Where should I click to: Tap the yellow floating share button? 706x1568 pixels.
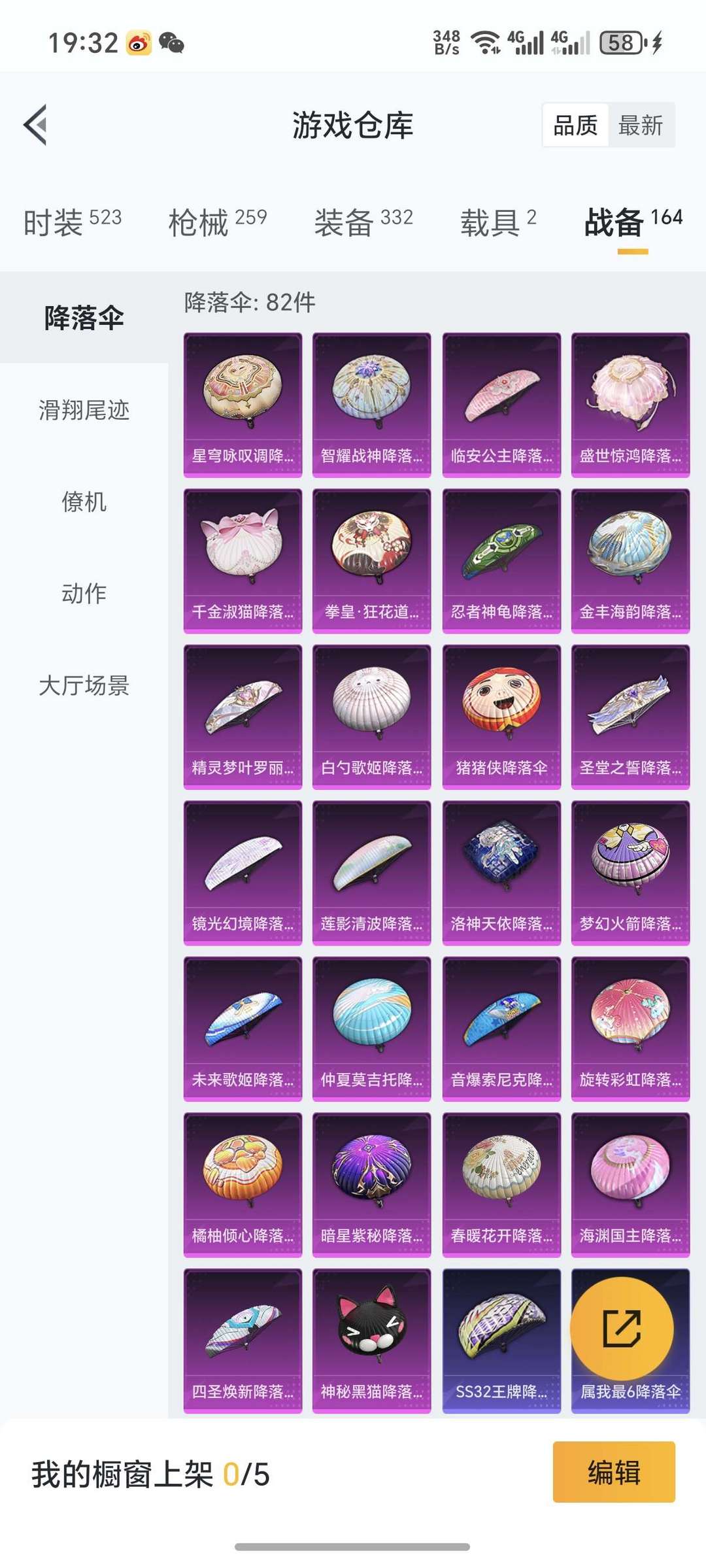click(x=622, y=1329)
